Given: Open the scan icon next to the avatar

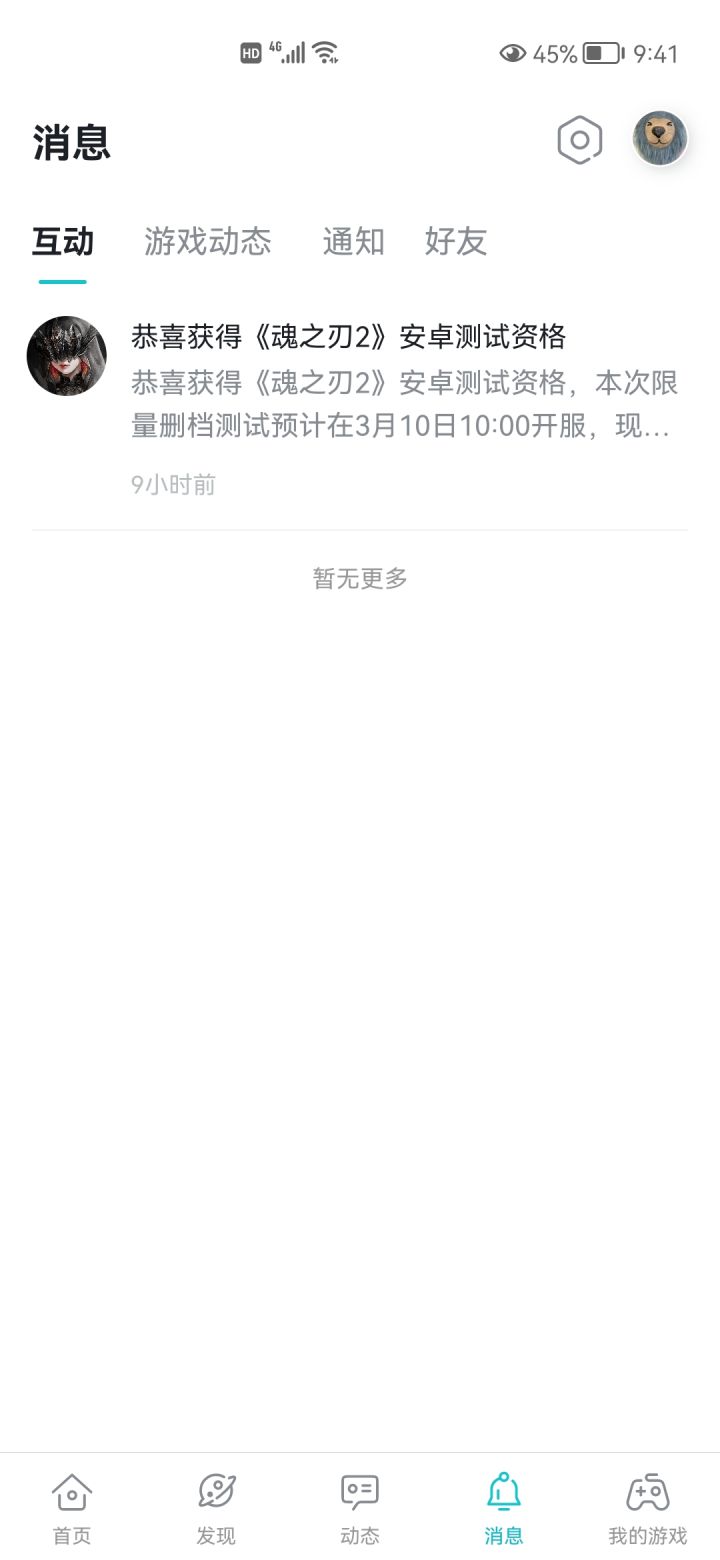Looking at the screenshot, I should [x=578, y=140].
